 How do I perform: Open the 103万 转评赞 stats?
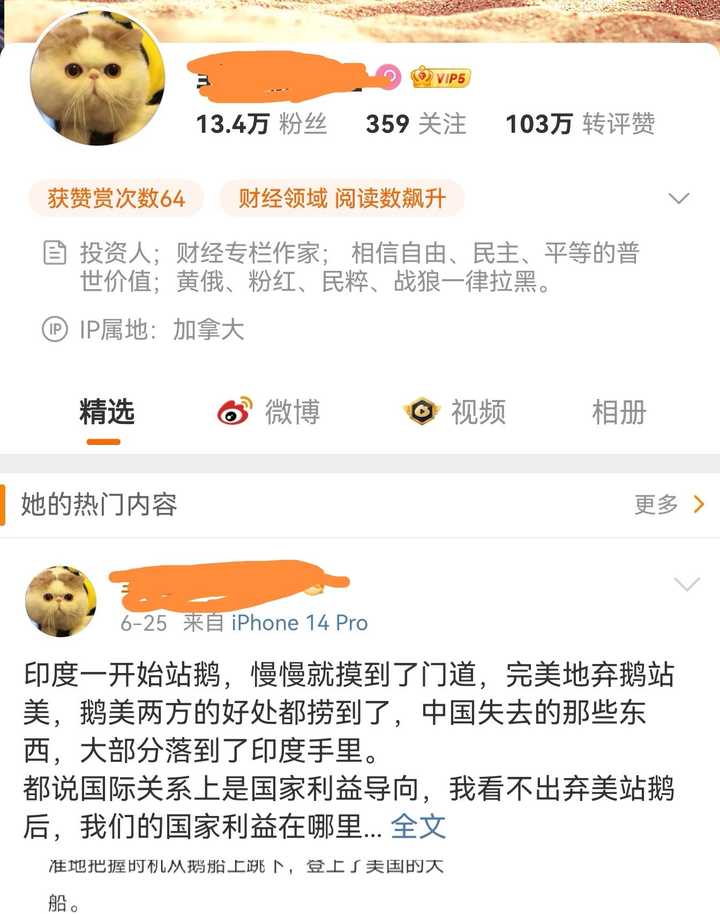(x=580, y=124)
